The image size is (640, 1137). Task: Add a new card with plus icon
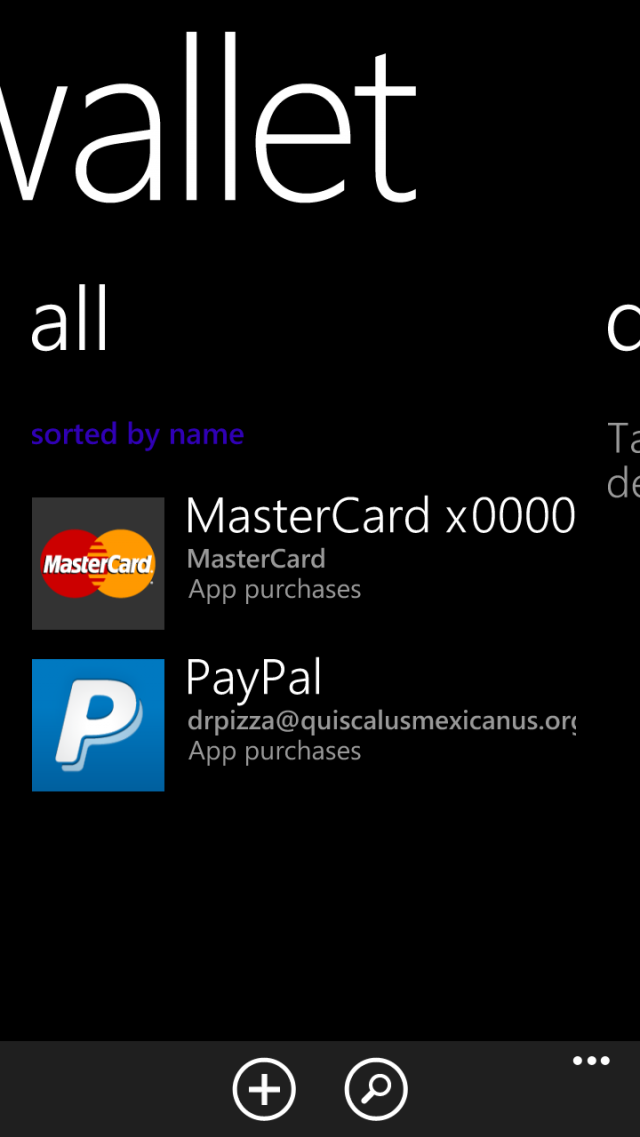point(264,1089)
